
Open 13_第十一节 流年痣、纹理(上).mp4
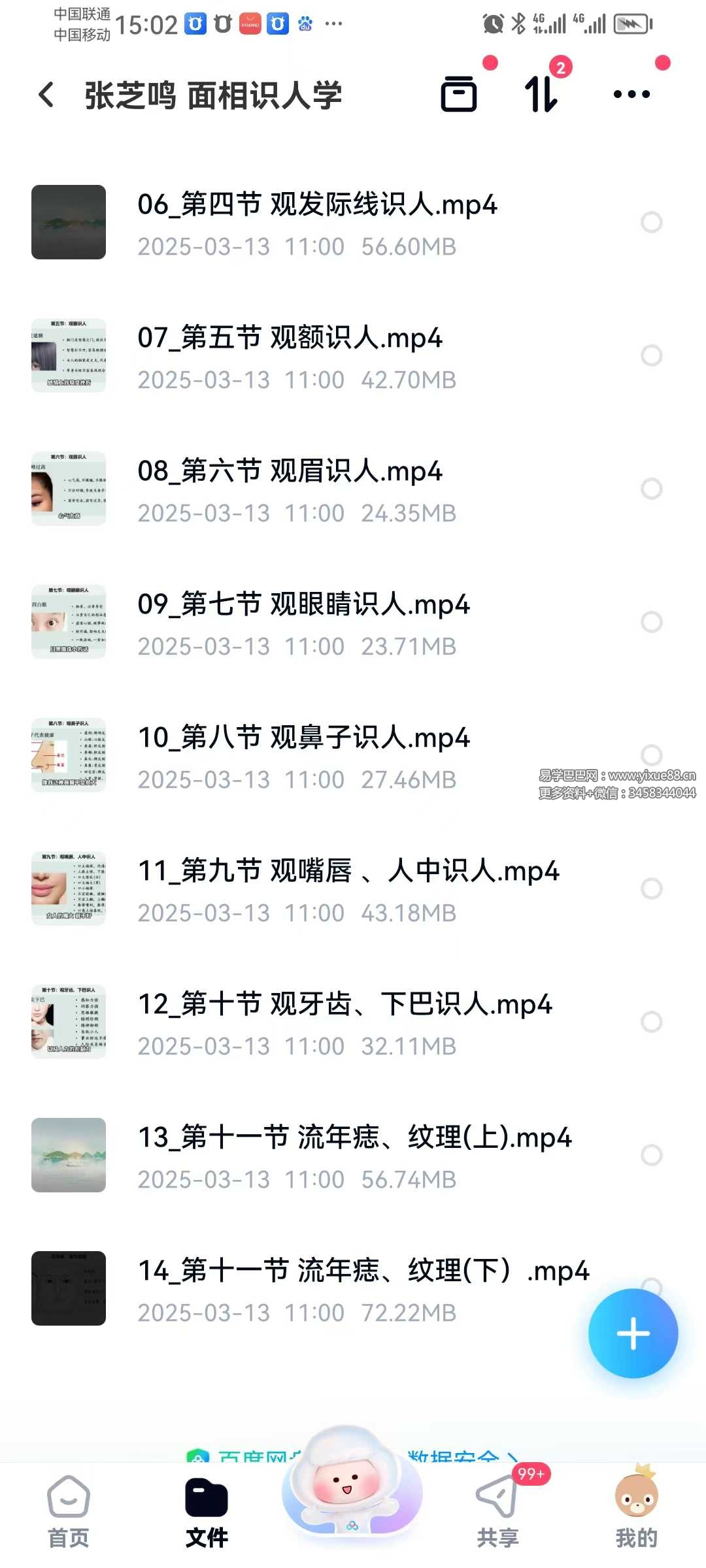354,1155
